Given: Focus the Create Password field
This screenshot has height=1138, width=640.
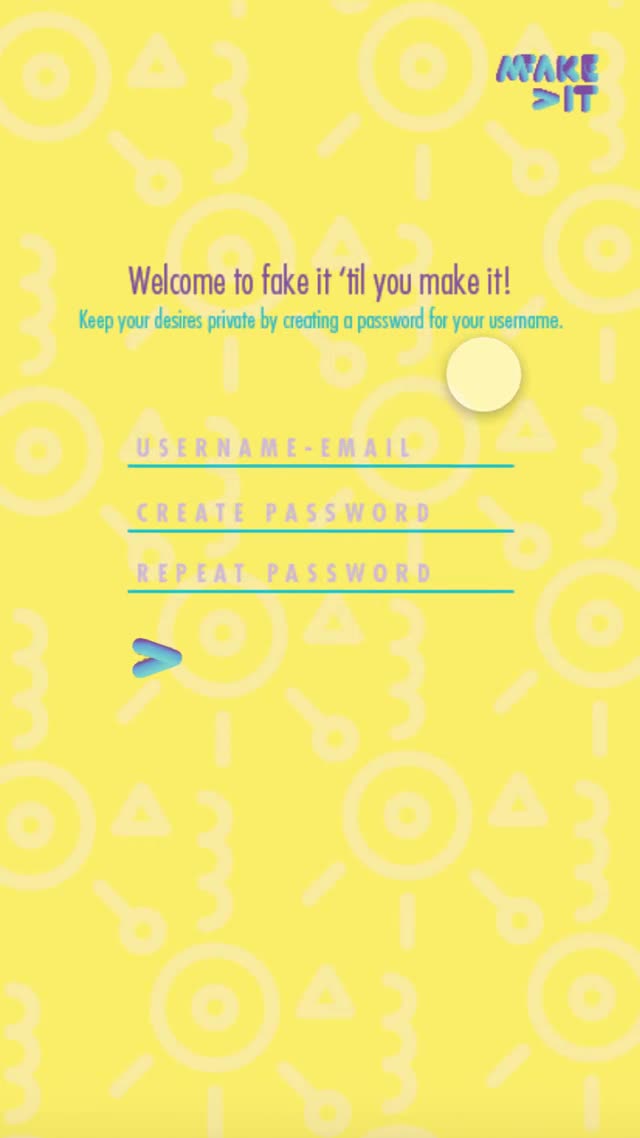Looking at the screenshot, I should (x=320, y=513).
